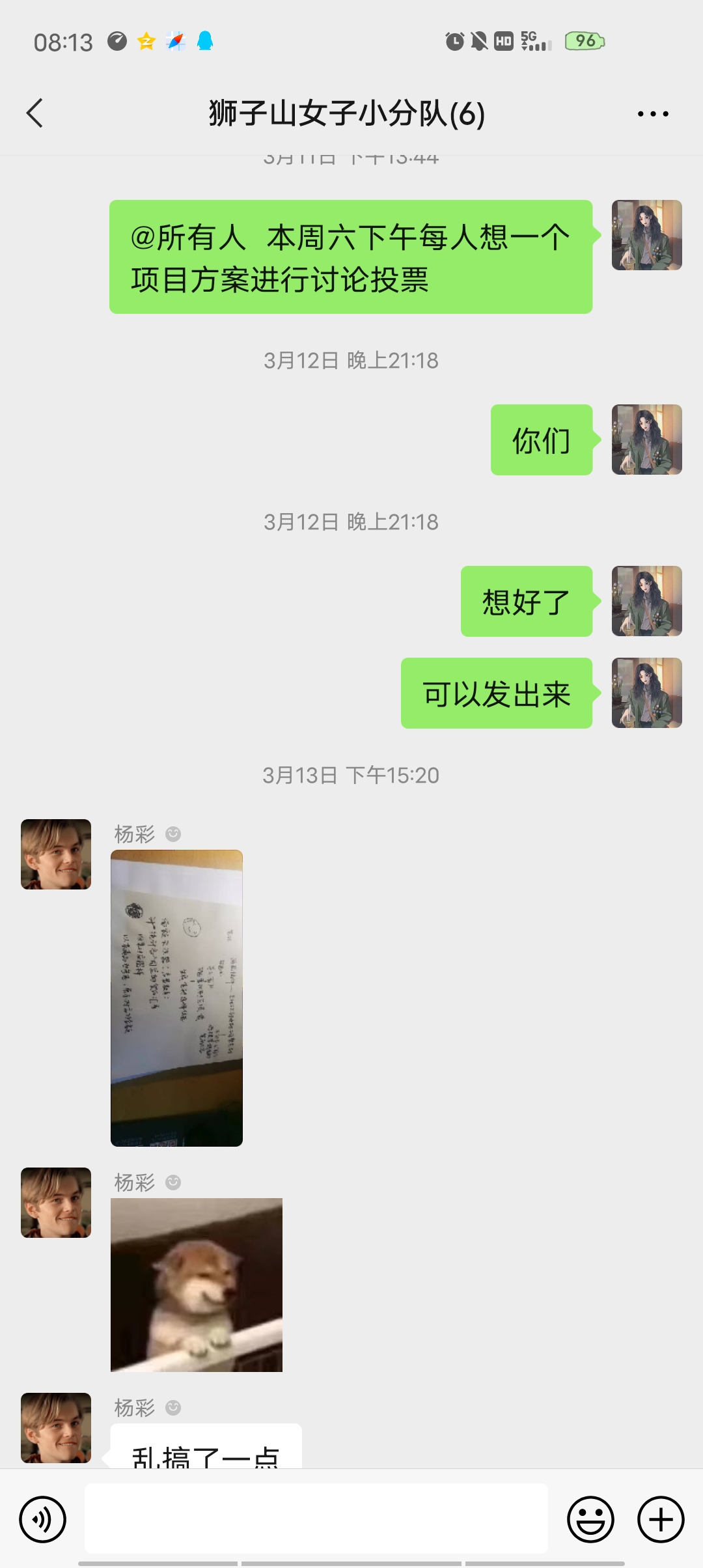View 杨彩's handwritten note photo
Viewport: 703px width, 1568px height.
point(176,998)
